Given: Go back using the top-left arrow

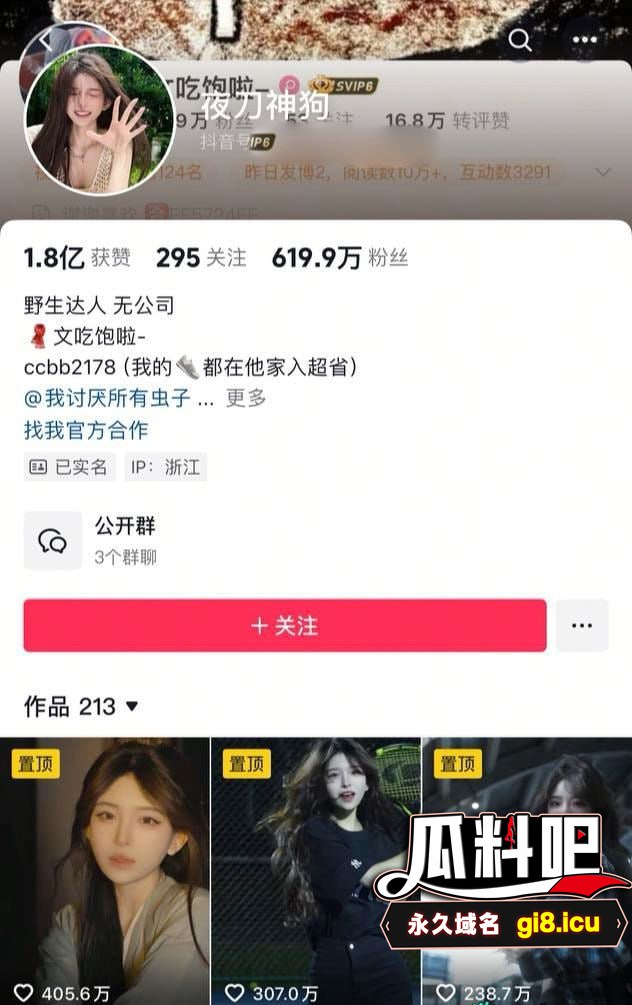Looking at the screenshot, I should click(46, 40).
